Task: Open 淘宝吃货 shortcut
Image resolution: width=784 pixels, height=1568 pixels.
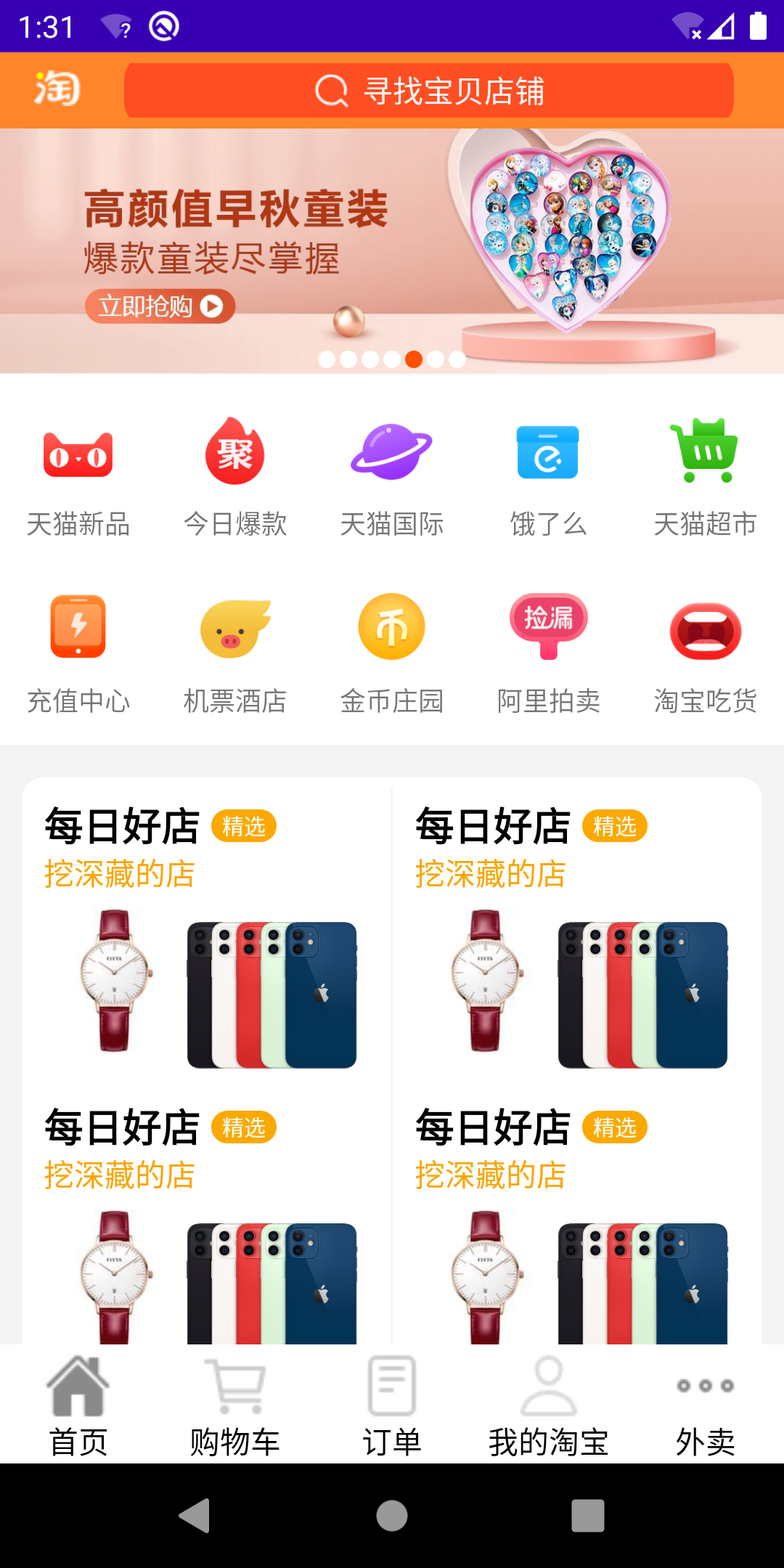Action: coord(705,652)
